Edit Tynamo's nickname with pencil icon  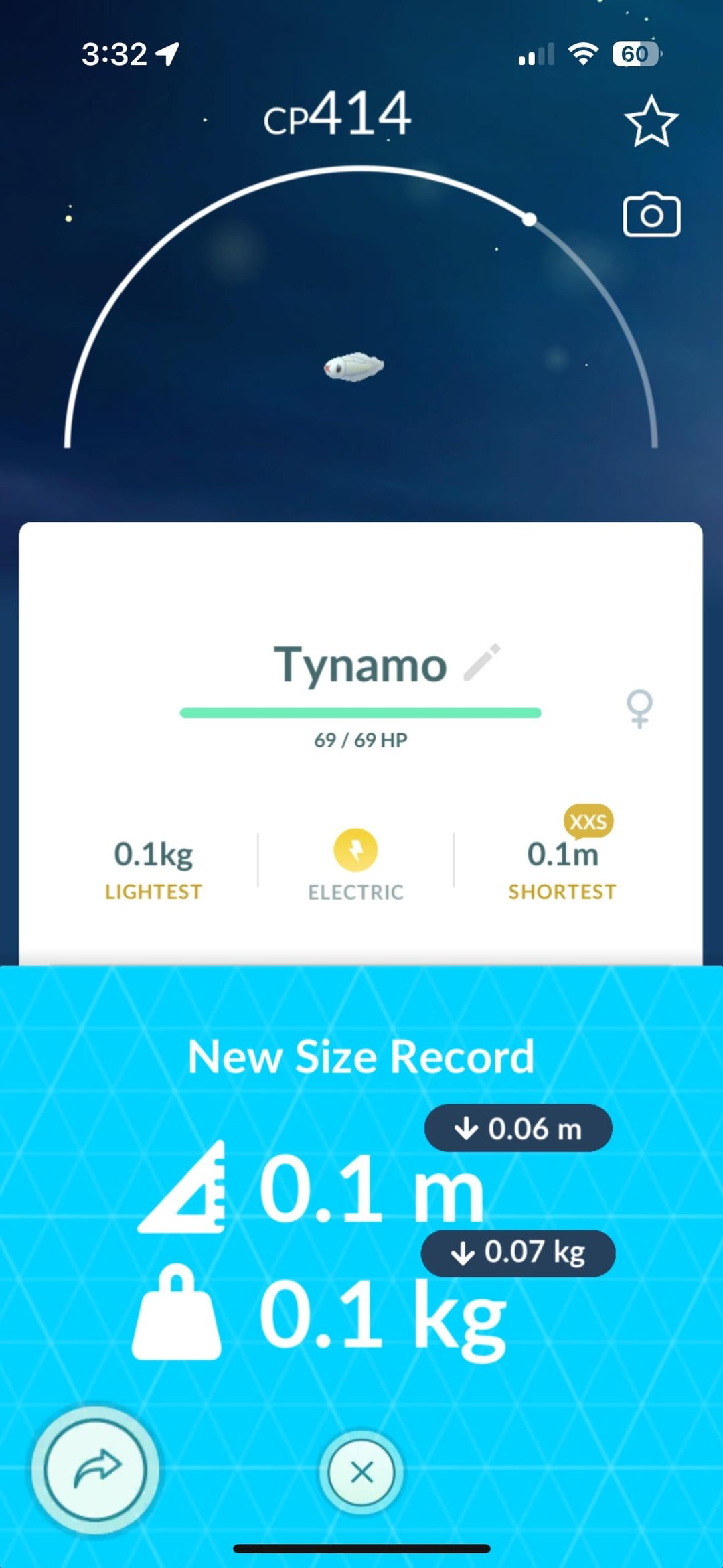pyautogui.click(x=482, y=662)
